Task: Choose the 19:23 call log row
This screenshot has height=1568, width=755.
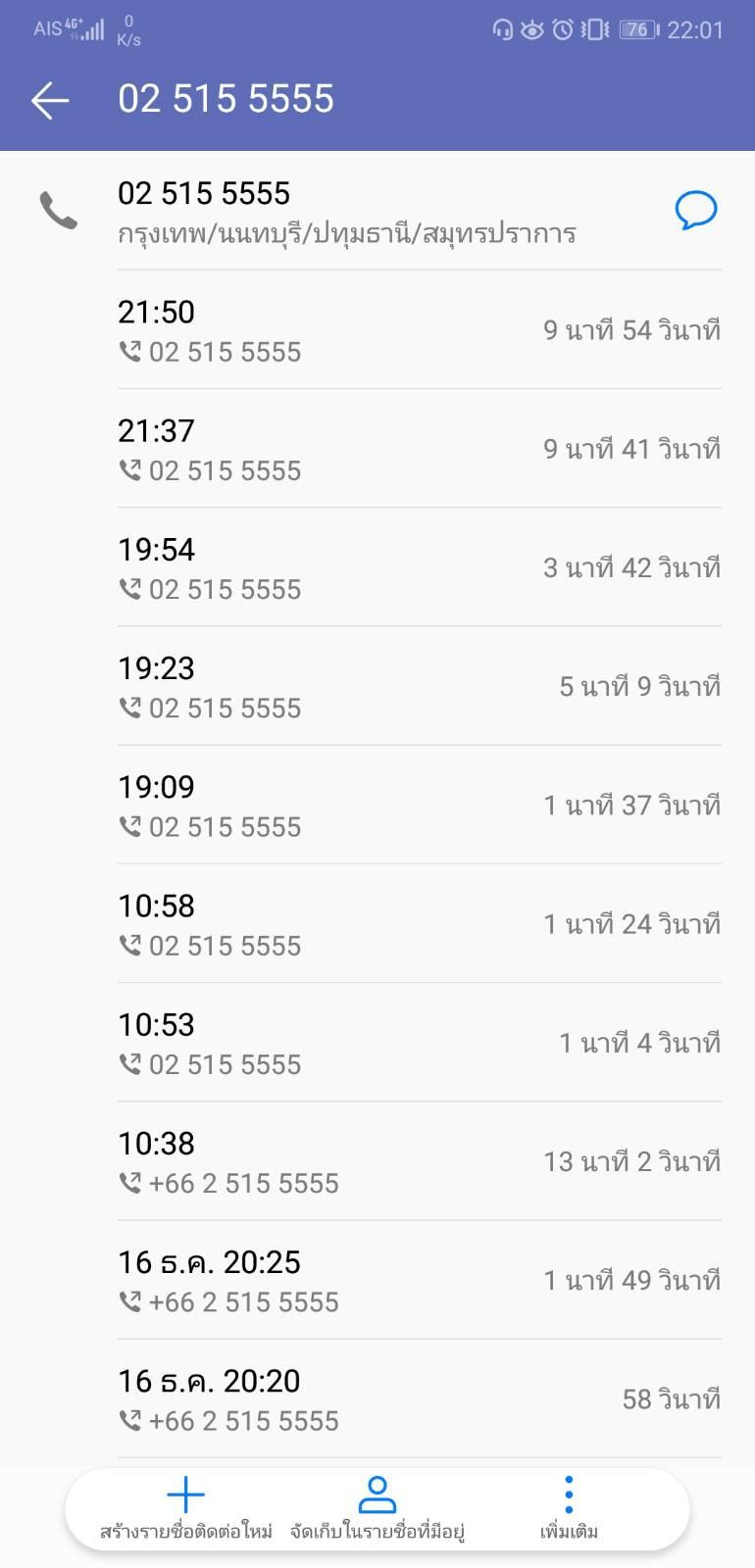Action: (419, 686)
